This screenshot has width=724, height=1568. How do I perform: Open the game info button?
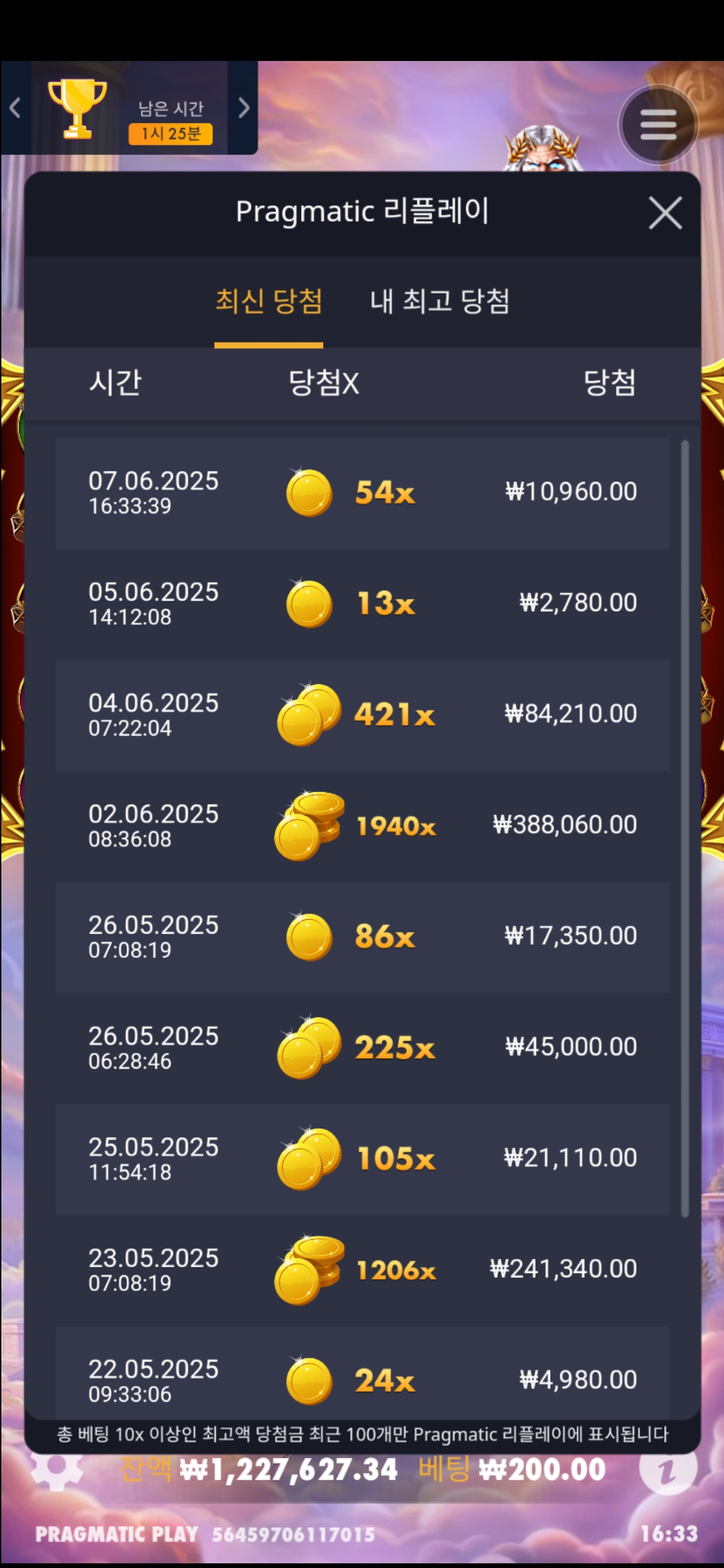coord(668,1469)
